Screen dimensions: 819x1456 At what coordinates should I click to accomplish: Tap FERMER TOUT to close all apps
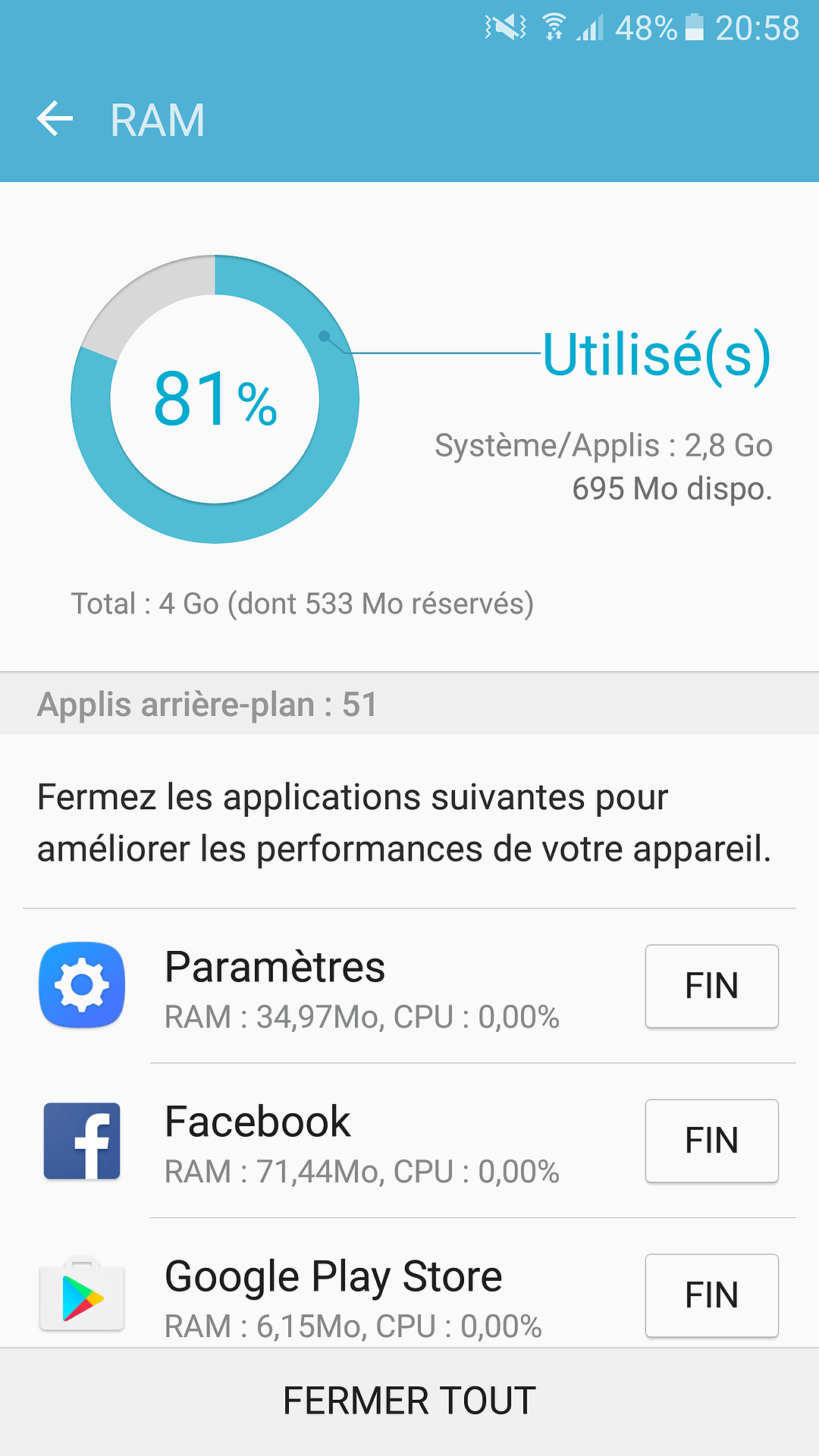409,1401
